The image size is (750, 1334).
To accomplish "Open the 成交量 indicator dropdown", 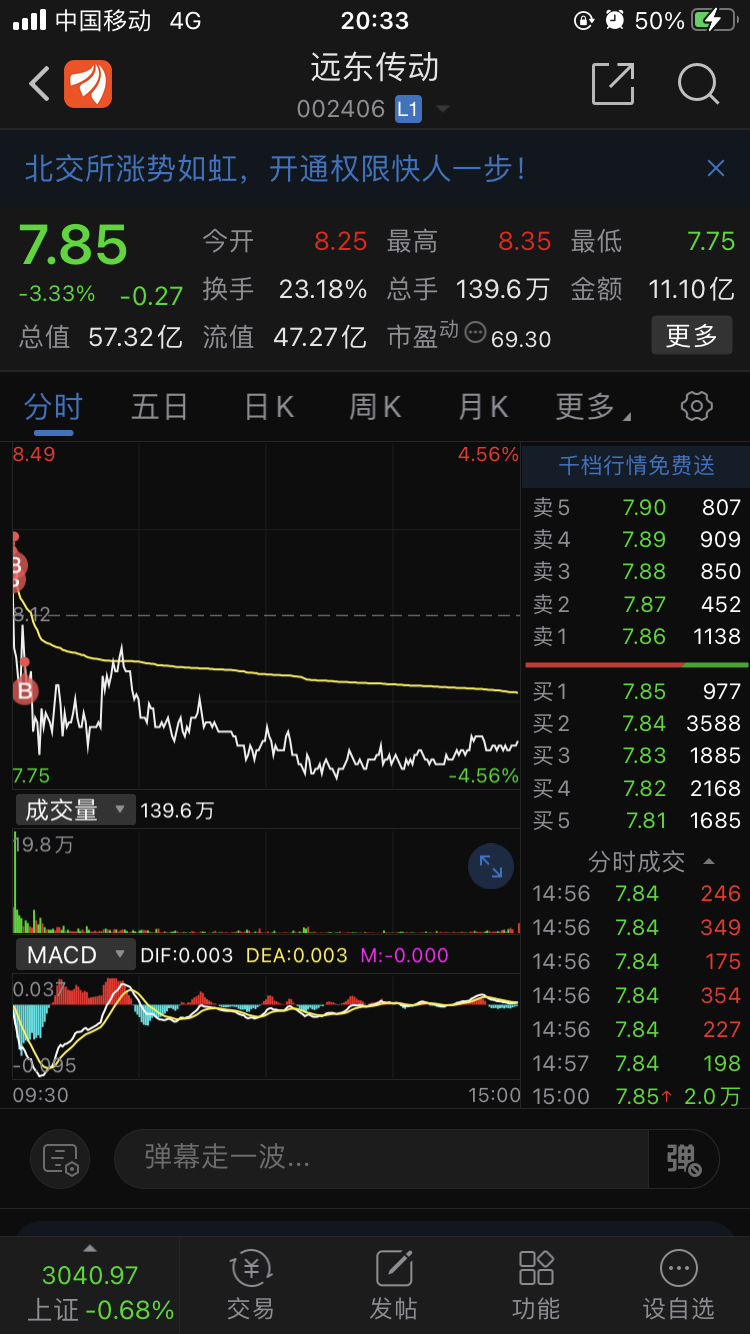I will tap(75, 810).
